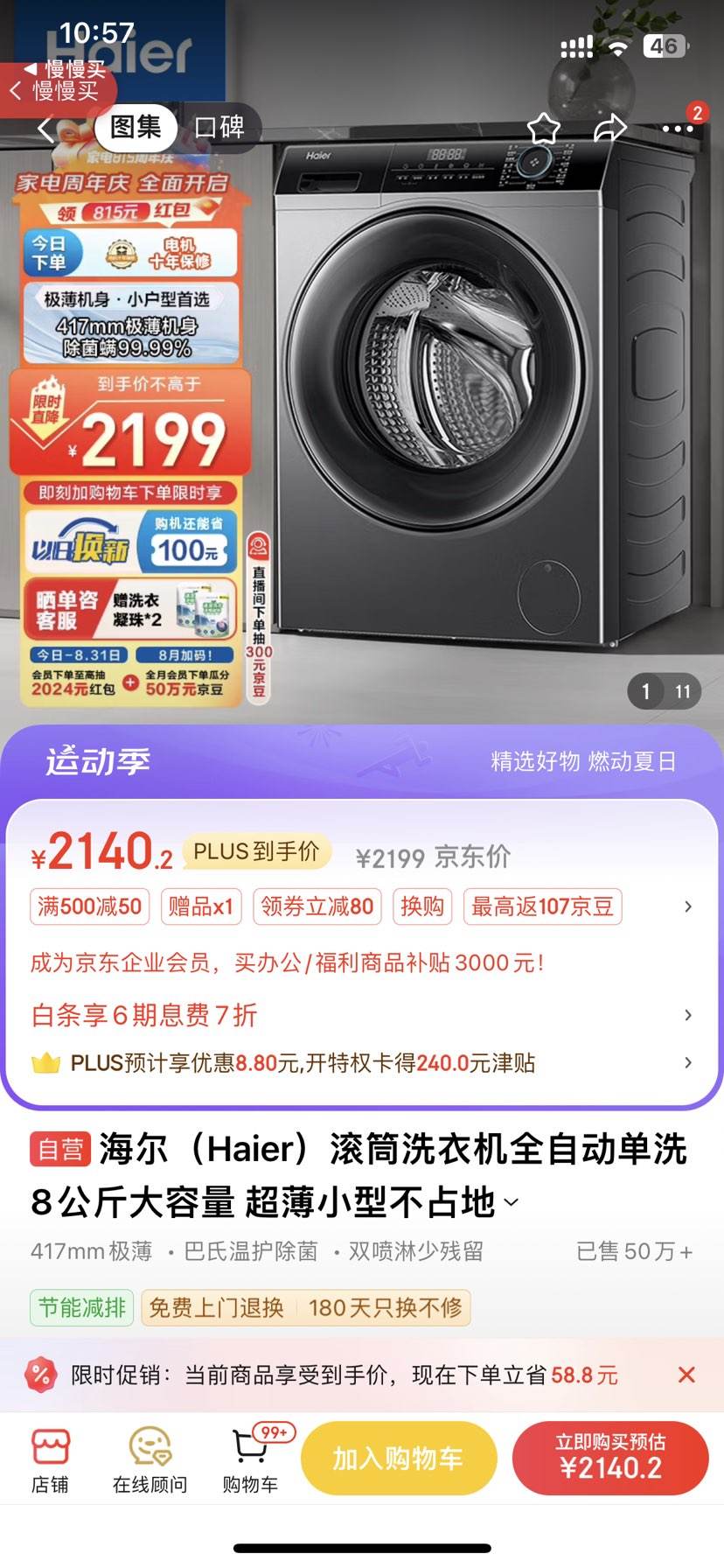The height and width of the screenshot is (1568, 724).
Task: Tap the 加入购物车 button
Action: (x=399, y=1457)
